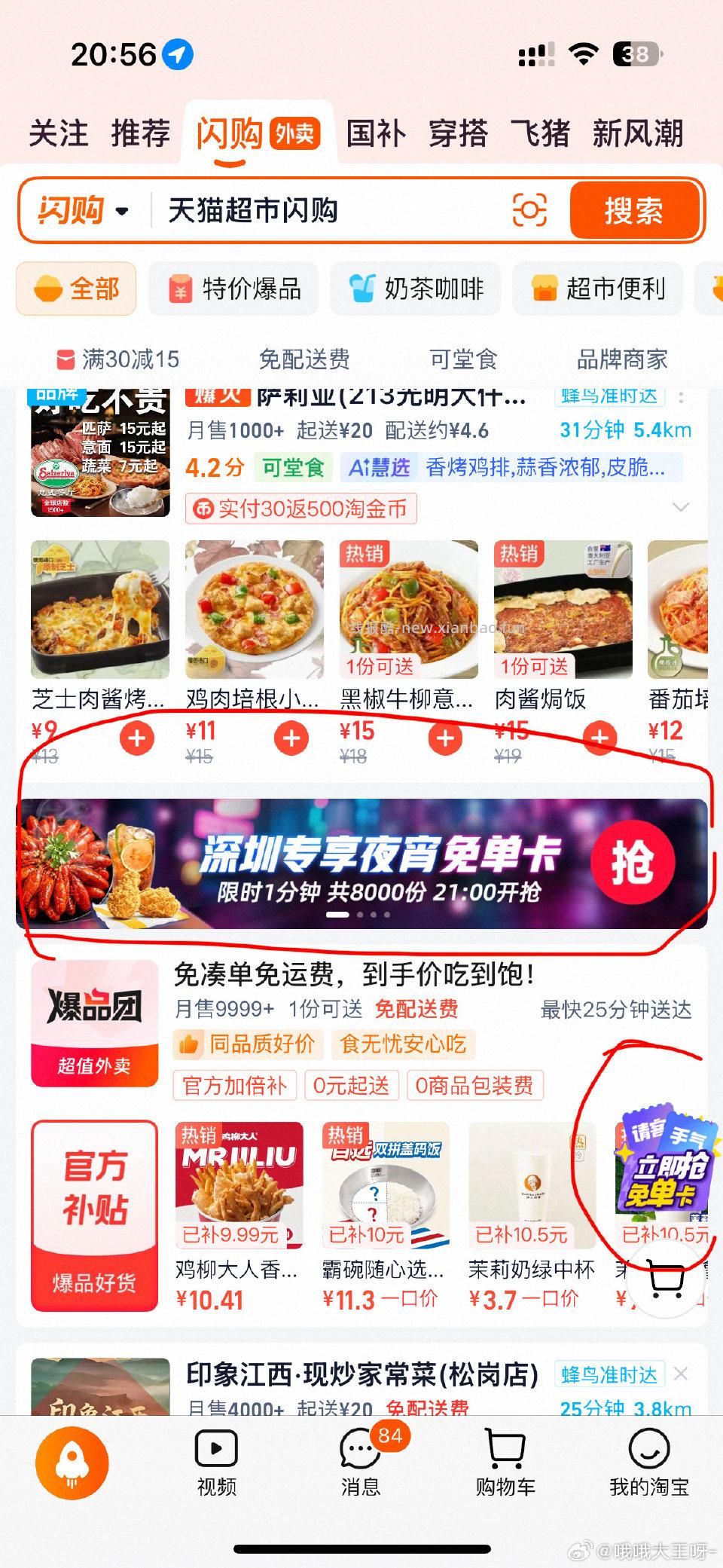Tap the 搜索 search button

coord(635,212)
